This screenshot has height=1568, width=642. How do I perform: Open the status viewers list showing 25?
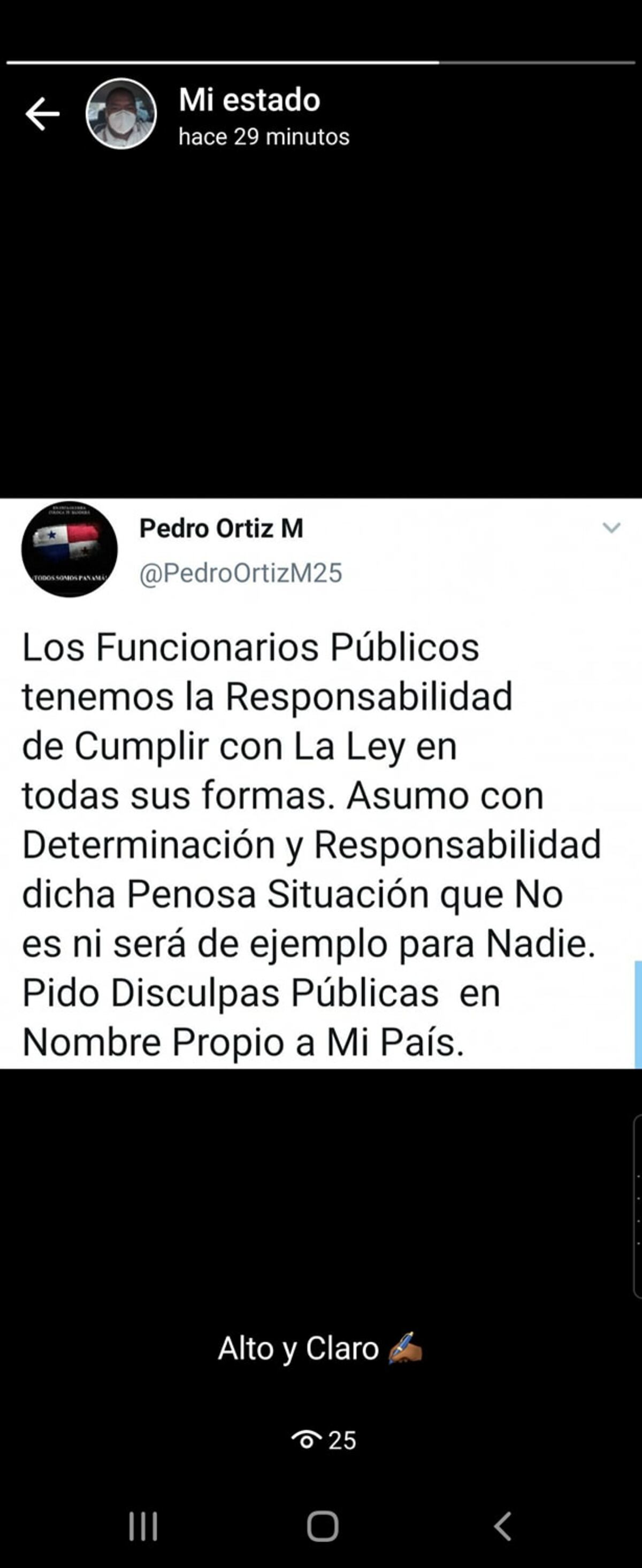pos(323,1440)
